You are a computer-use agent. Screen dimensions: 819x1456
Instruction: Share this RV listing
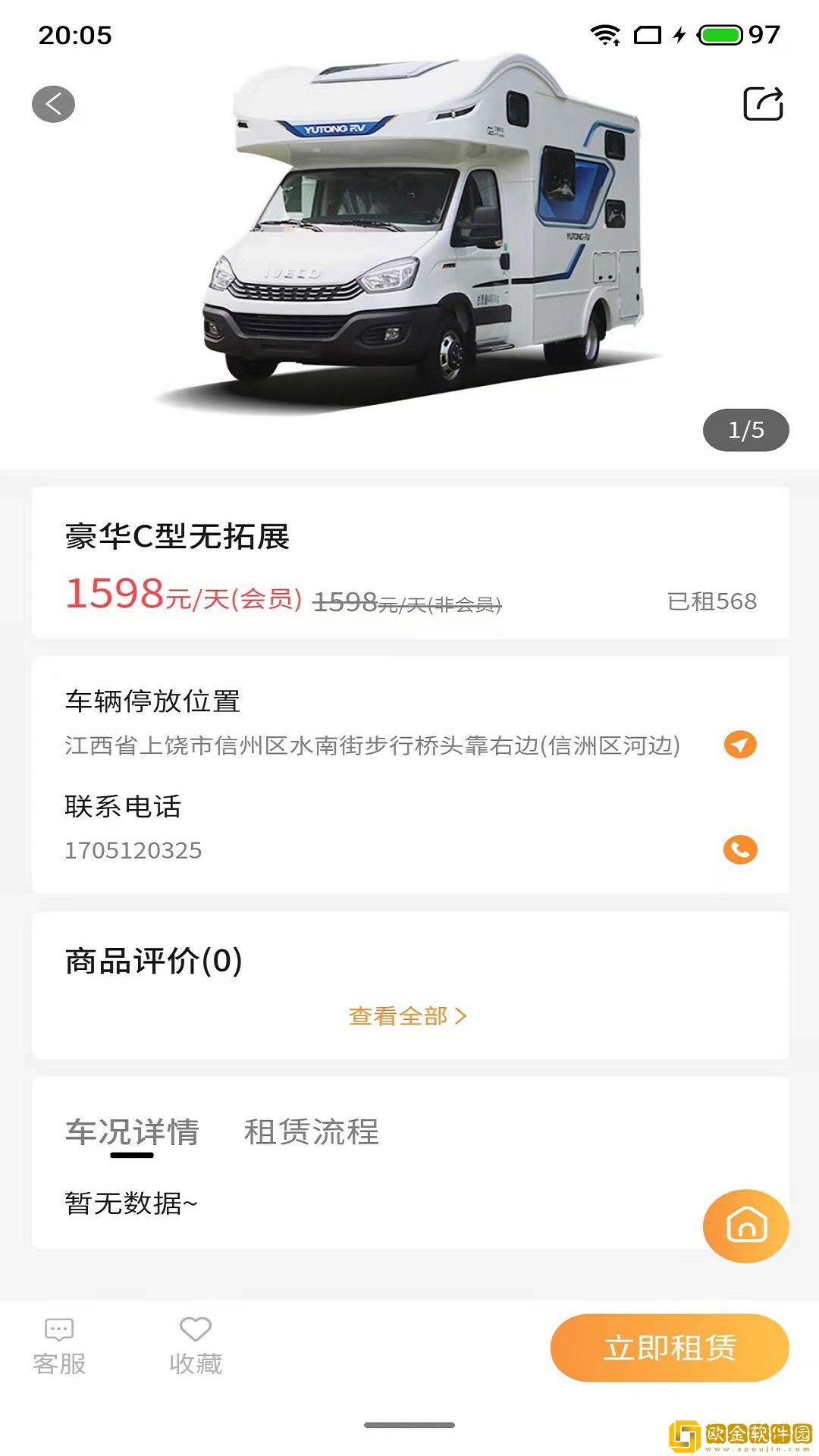(763, 104)
